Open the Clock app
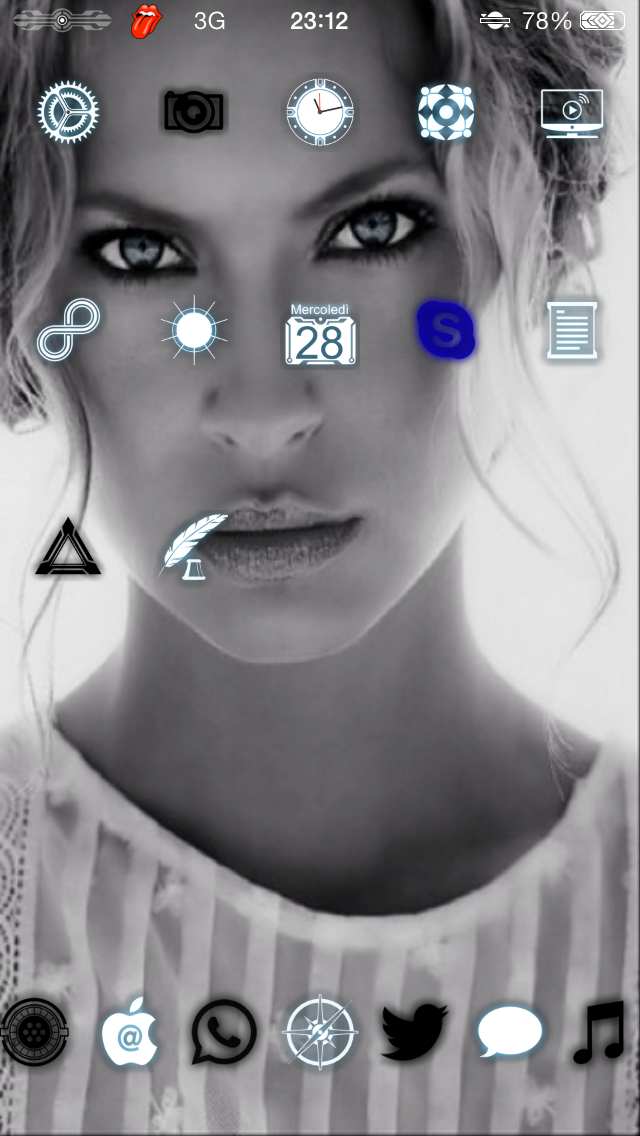Image resolution: width=640 pixels, height=1136 pixels. 320,112
